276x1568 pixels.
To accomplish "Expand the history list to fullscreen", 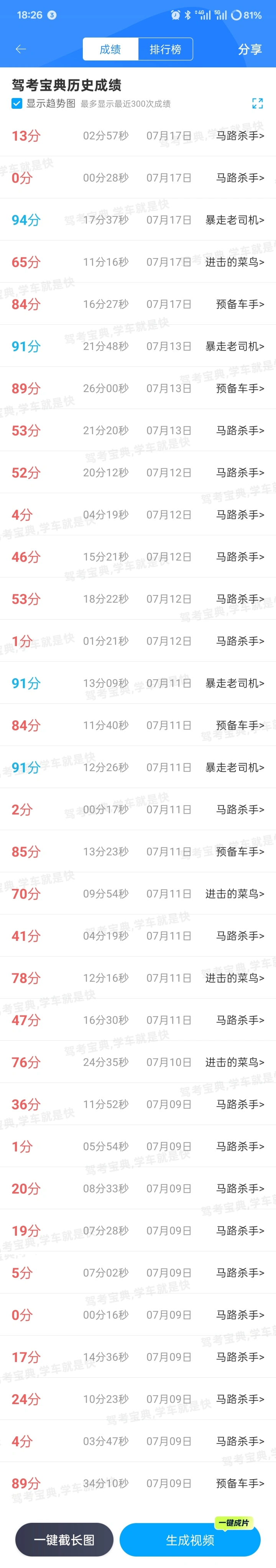I will (x=257, y=103).
